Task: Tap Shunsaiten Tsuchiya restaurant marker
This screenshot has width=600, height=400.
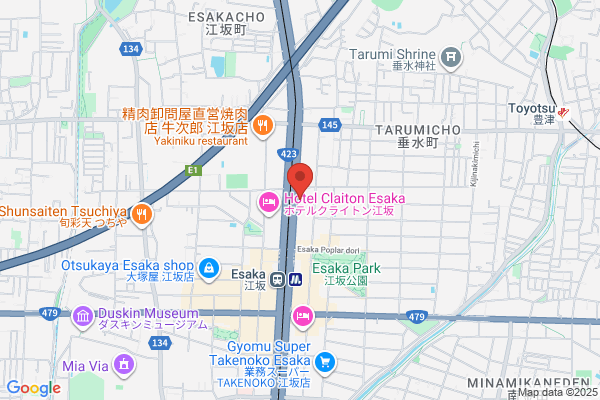Action: (142, 215)
